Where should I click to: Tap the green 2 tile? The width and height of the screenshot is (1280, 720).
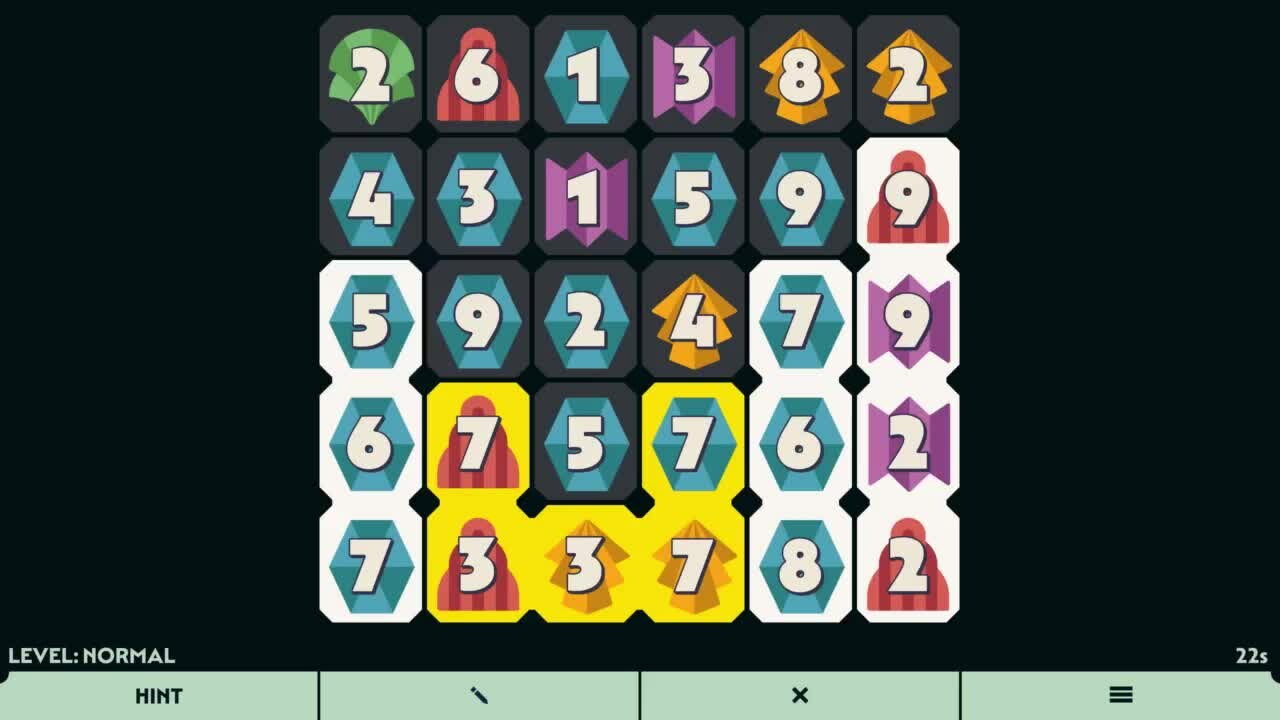point(371,76)
